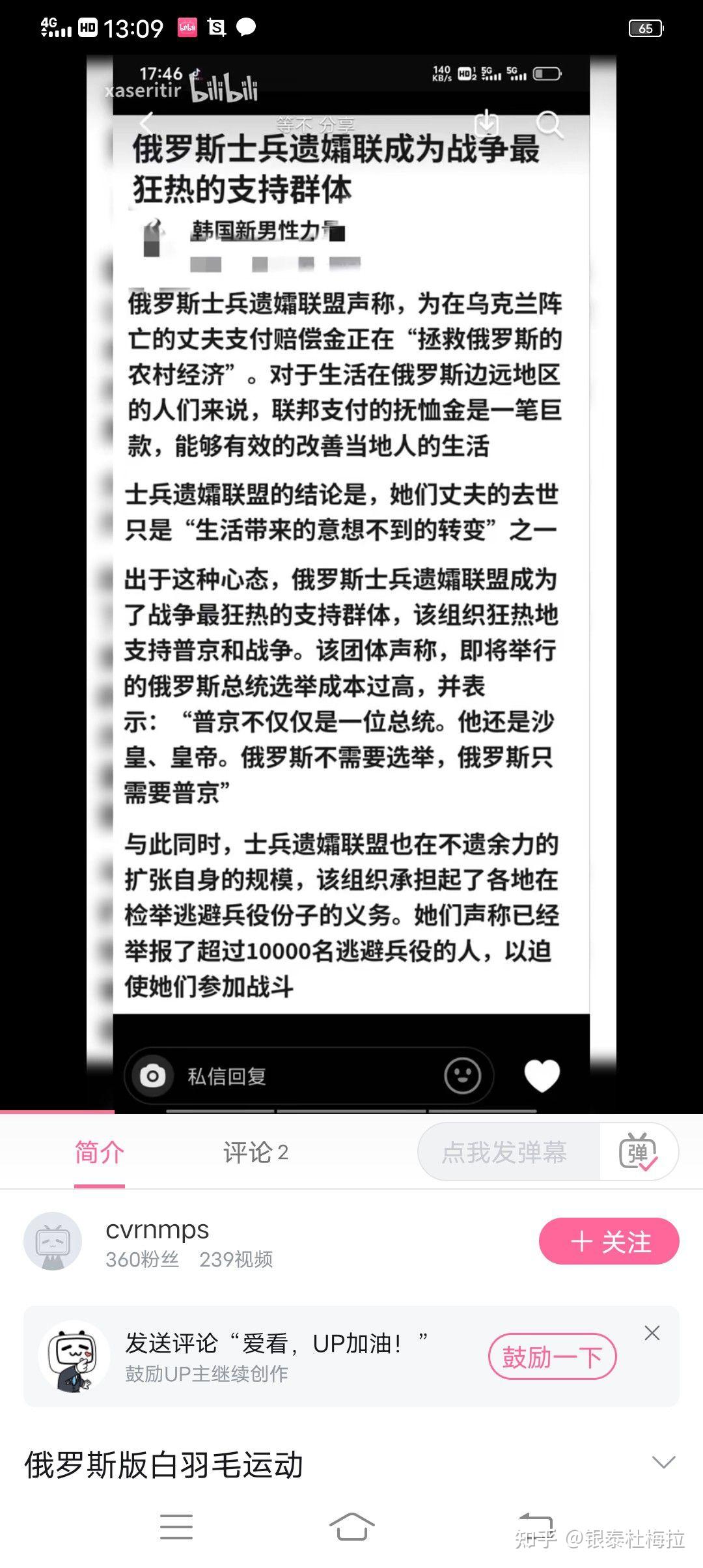
Task: Dismiss the 鼓励UP主继续创作 banner
Action: pyautogui.click(x=652, y=1333)
